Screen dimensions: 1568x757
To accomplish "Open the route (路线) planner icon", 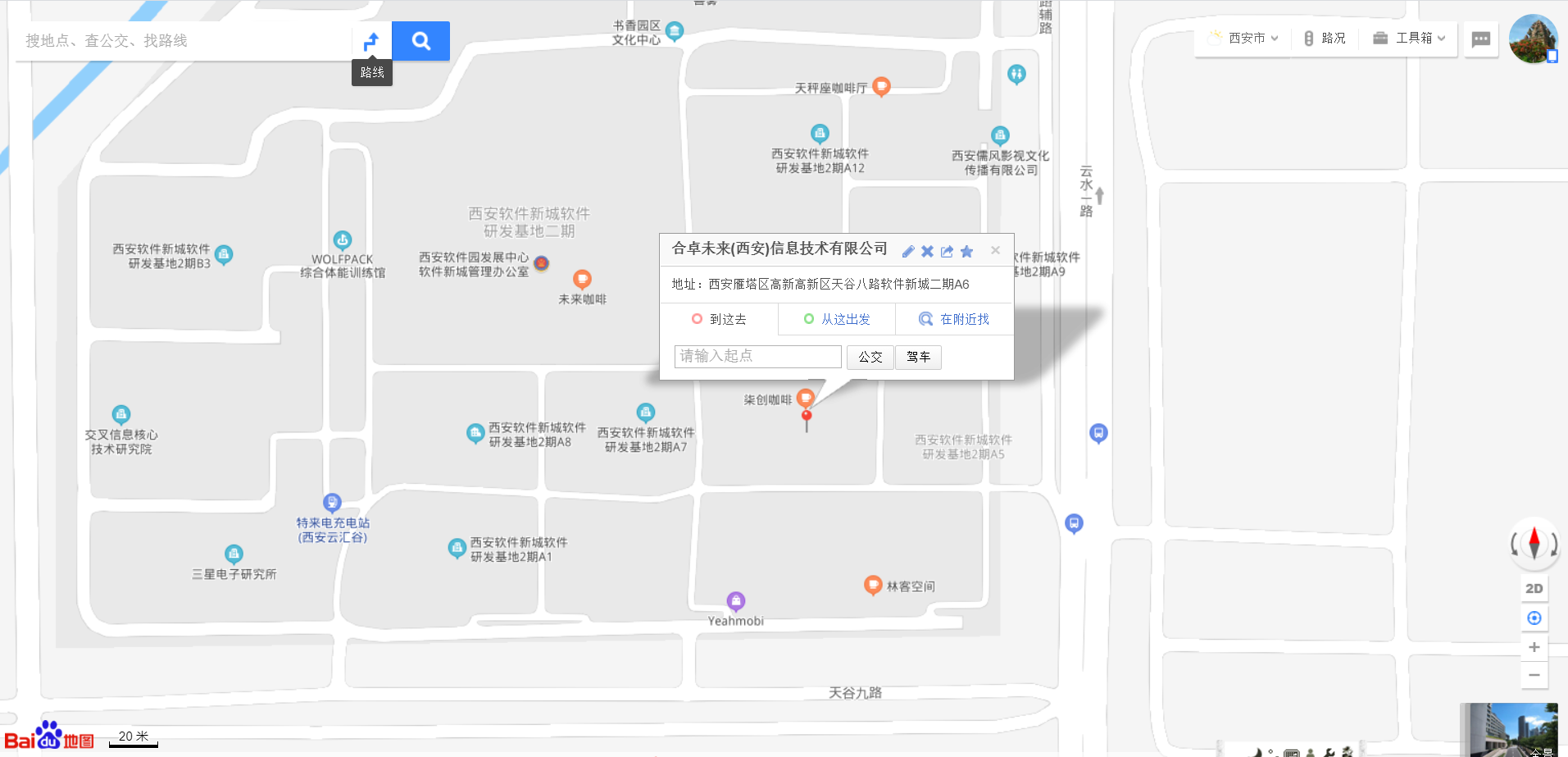I will pyautogui.click(x=371, y=41).
